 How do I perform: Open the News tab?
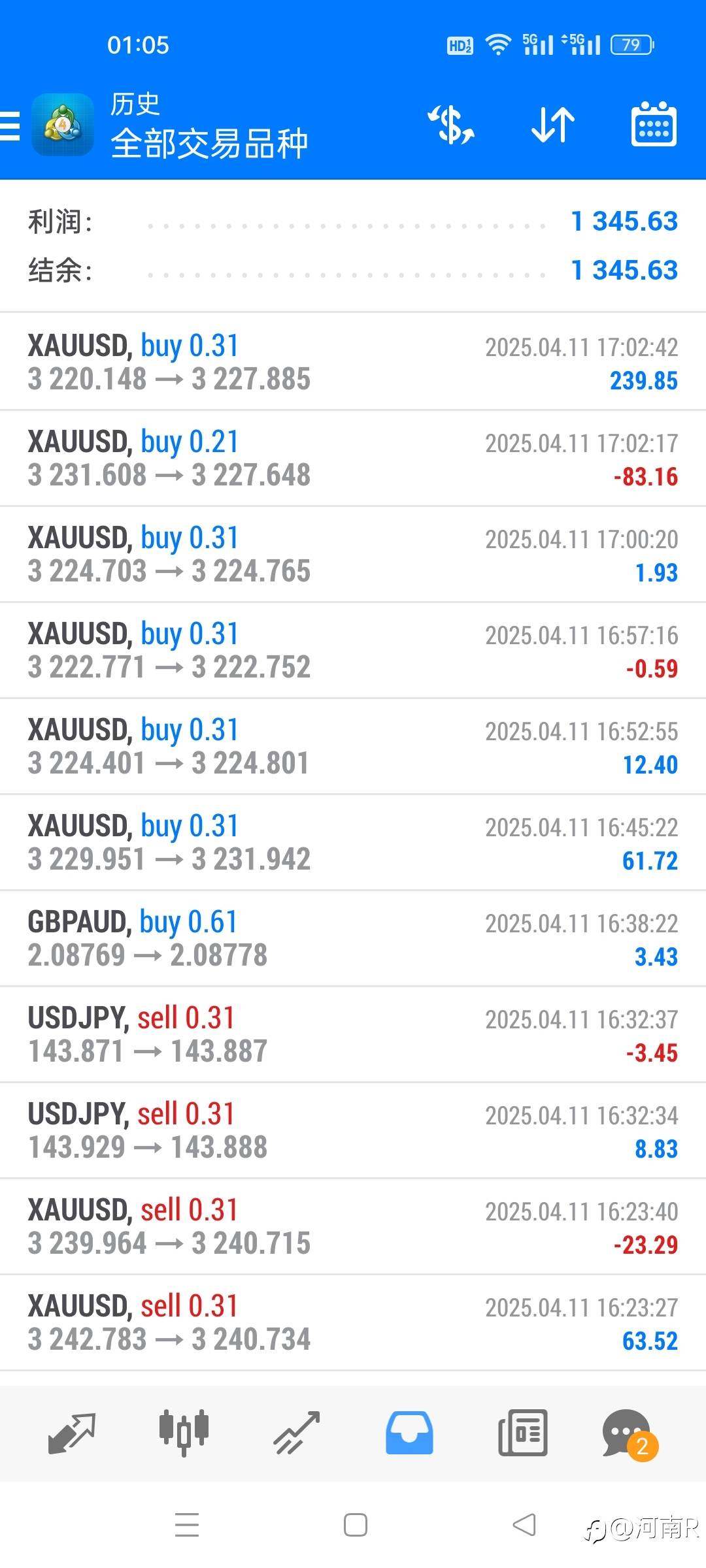coord(522,1432)
